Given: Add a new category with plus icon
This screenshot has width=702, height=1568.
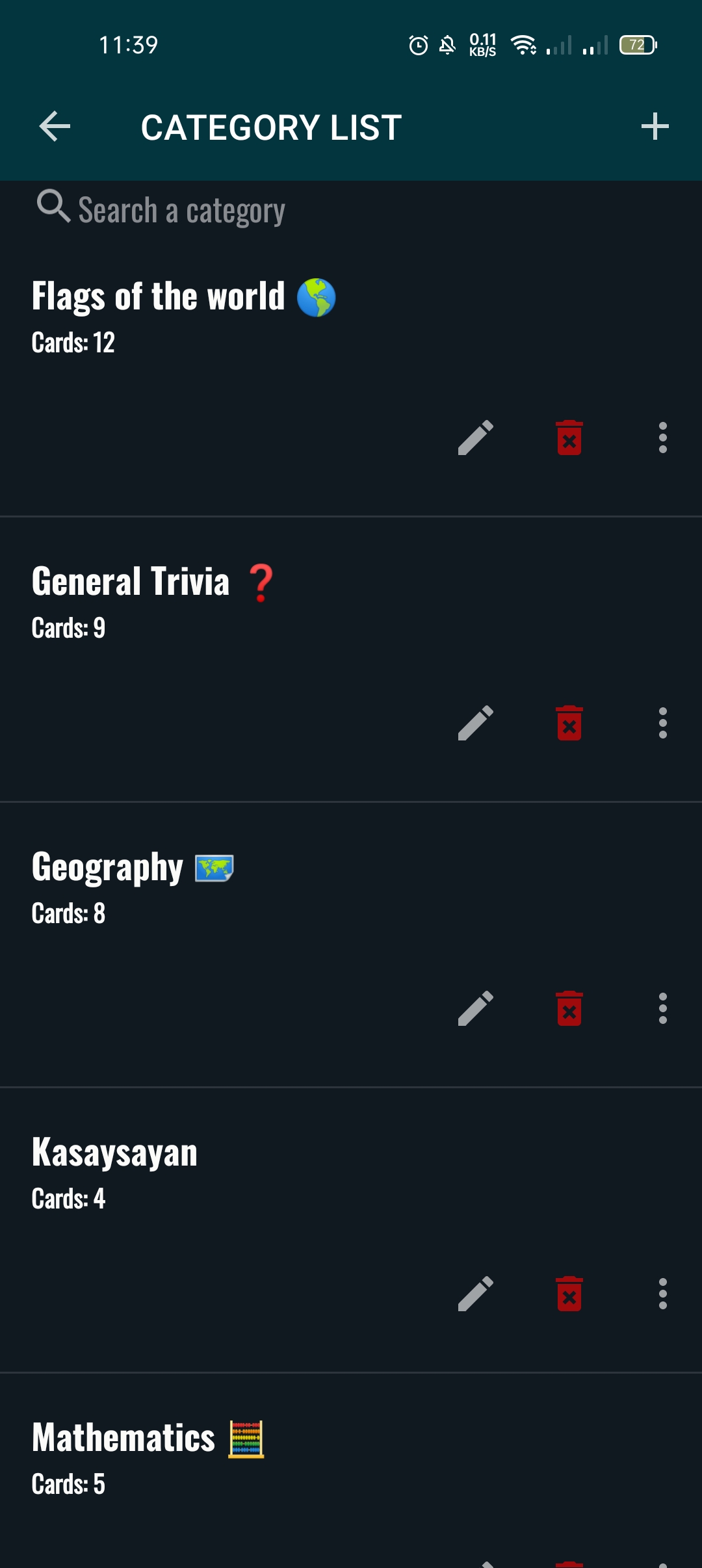Looking at the screenshot, I should coord(655,126).
